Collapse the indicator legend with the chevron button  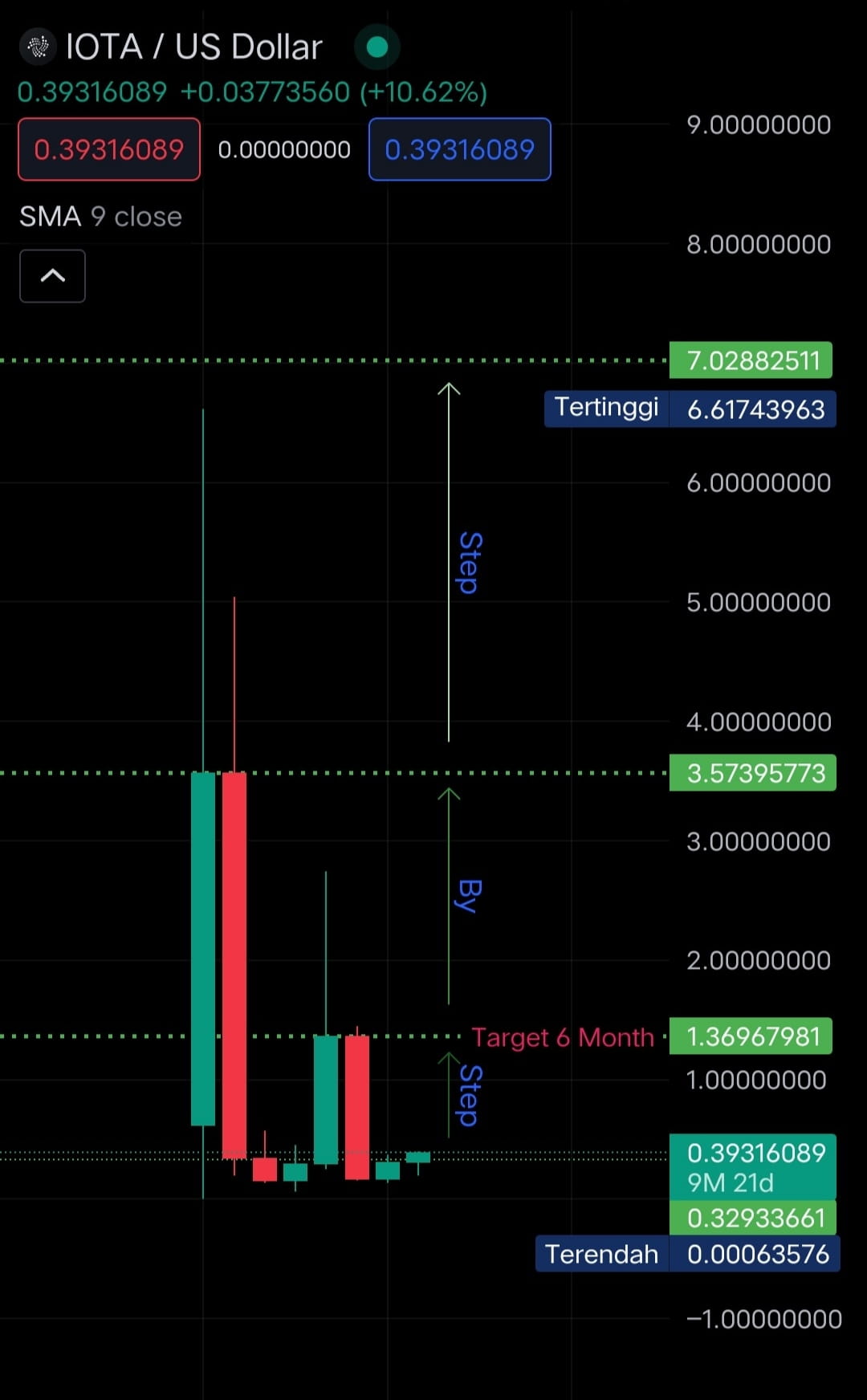52,276
